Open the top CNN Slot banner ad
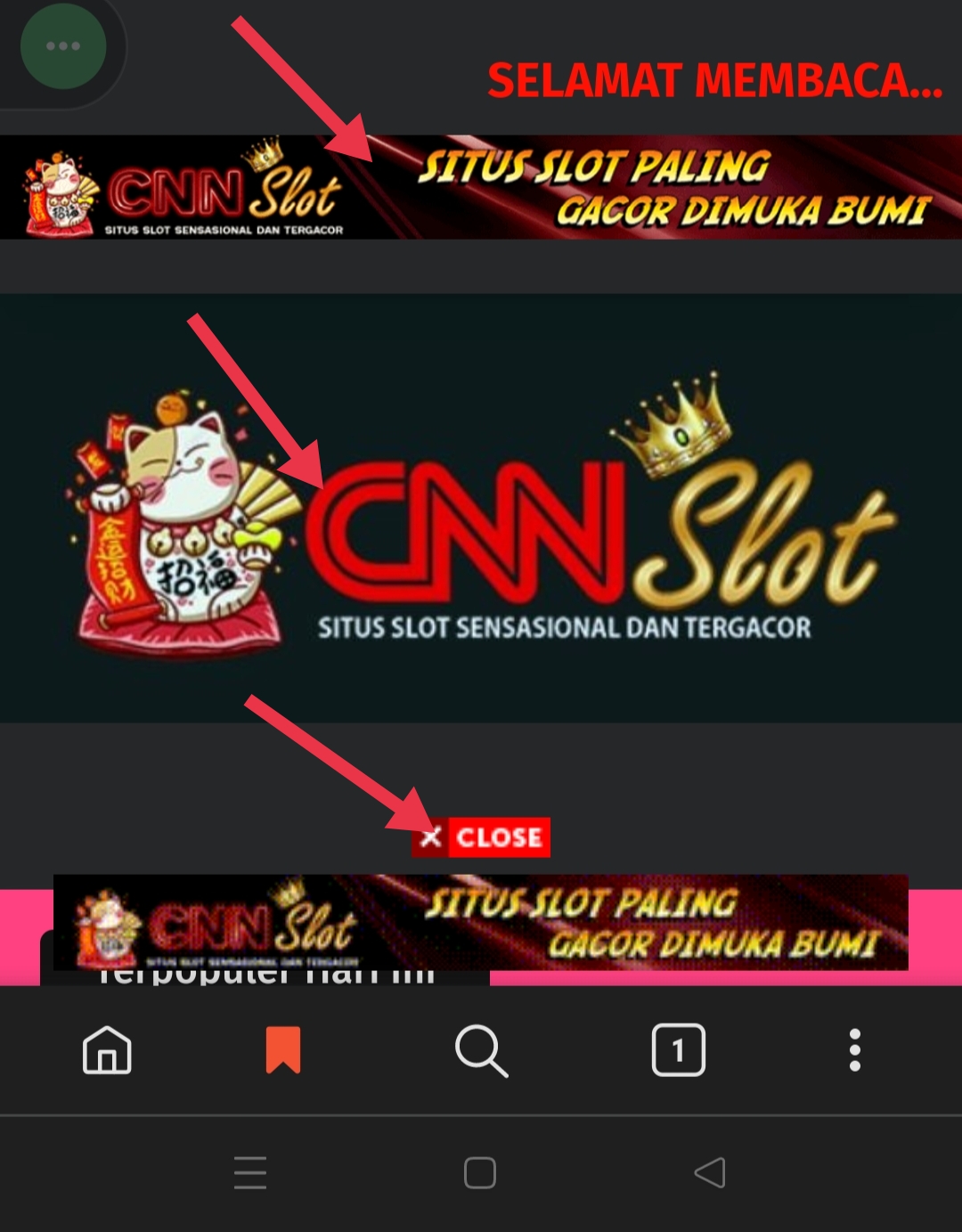This screenshot has width=962, height=1232. (x=481, y=188)
